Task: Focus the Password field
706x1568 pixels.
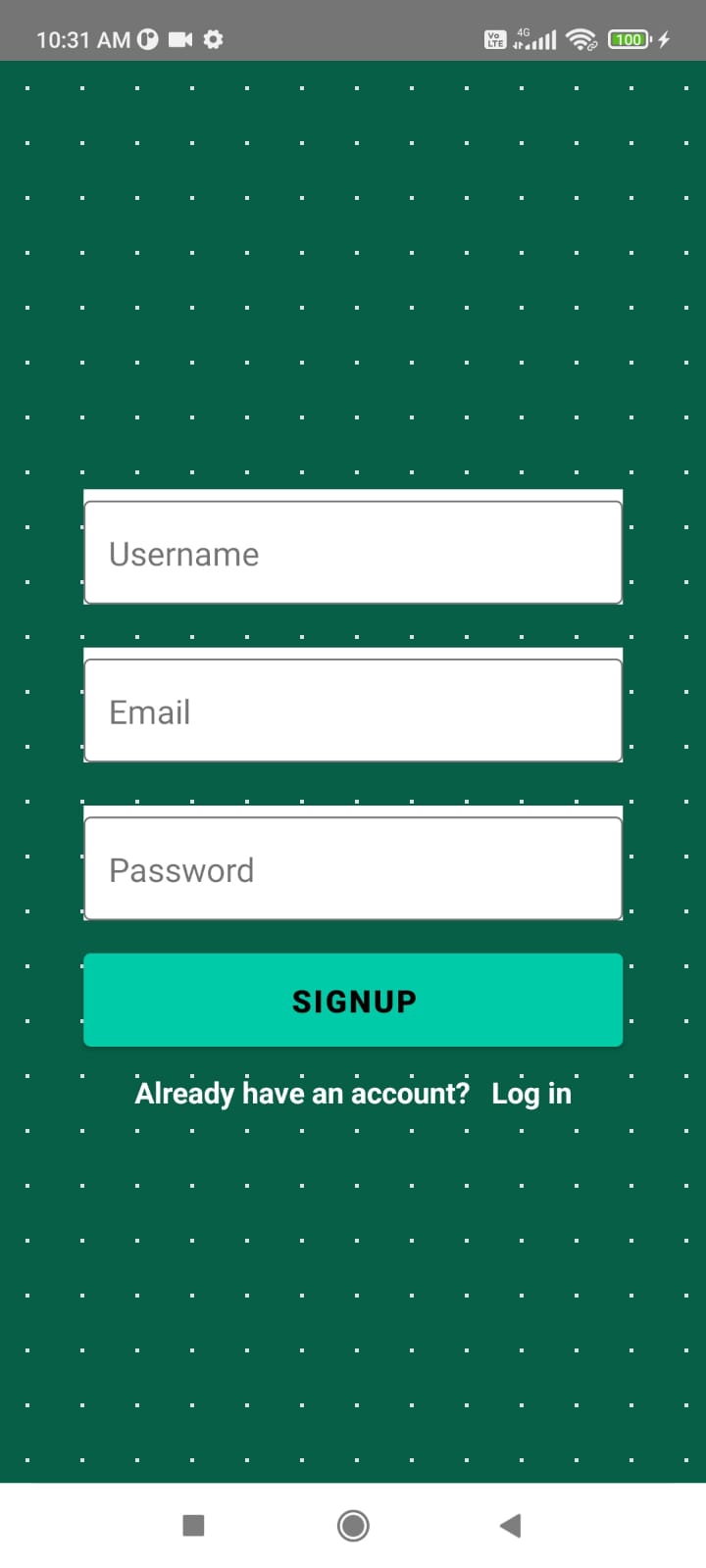Action: [353, 869]
